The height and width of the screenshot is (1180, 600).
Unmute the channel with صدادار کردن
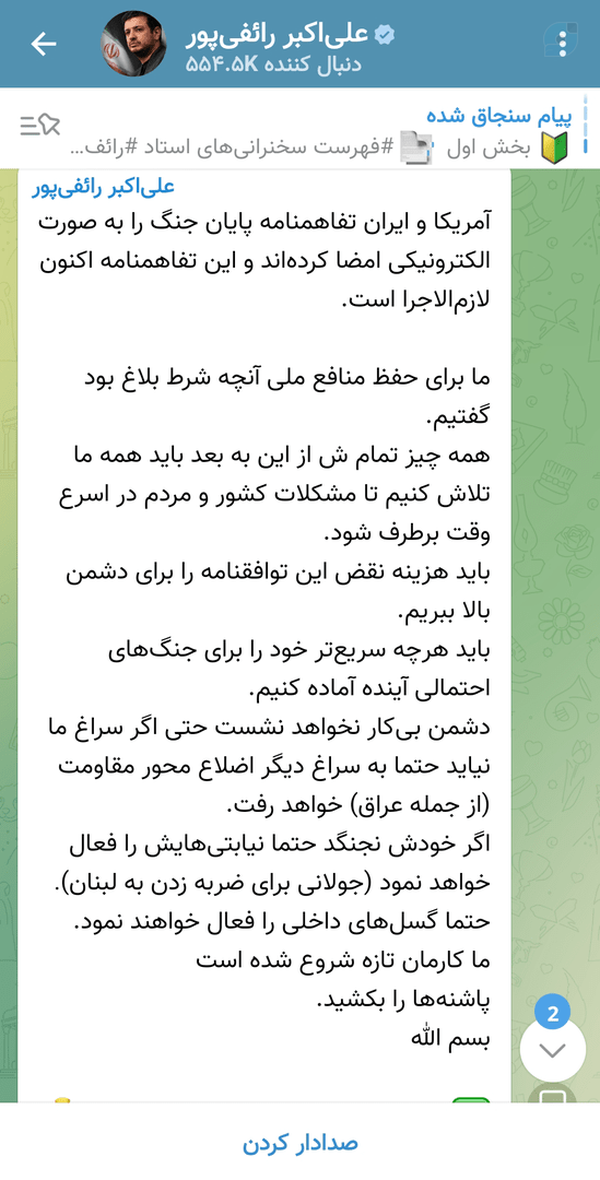click(300, 1144)
